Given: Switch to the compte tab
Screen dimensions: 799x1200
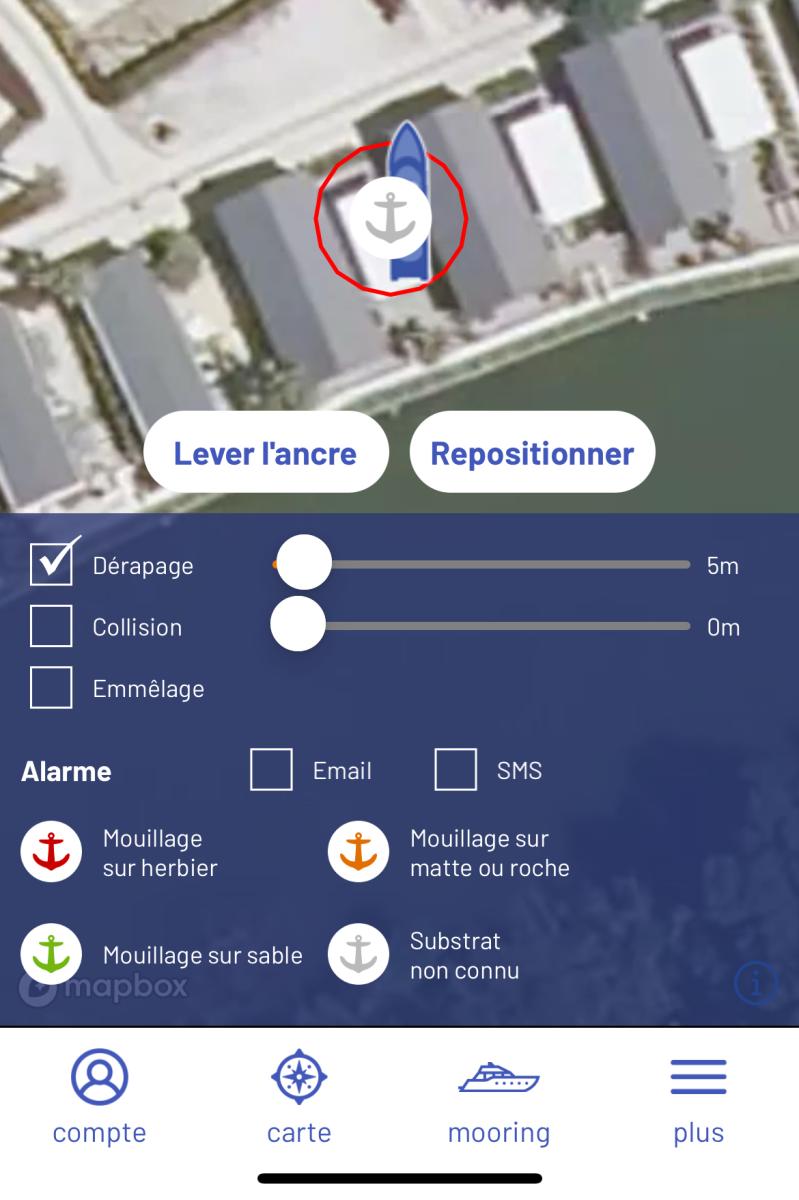Looking at the screenshot, I should [x=99, y=1098].
